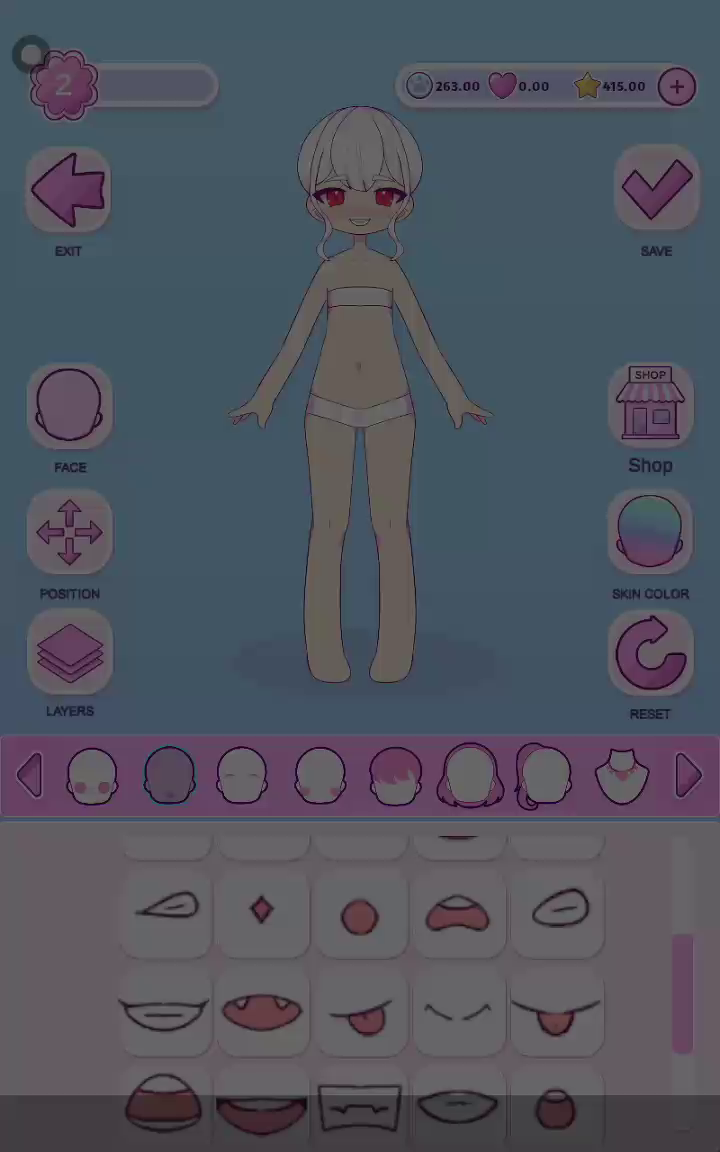The width and height of the screenshot is (720, 1152).
Task: Open the Shop
Action: (x=650, y=405)
